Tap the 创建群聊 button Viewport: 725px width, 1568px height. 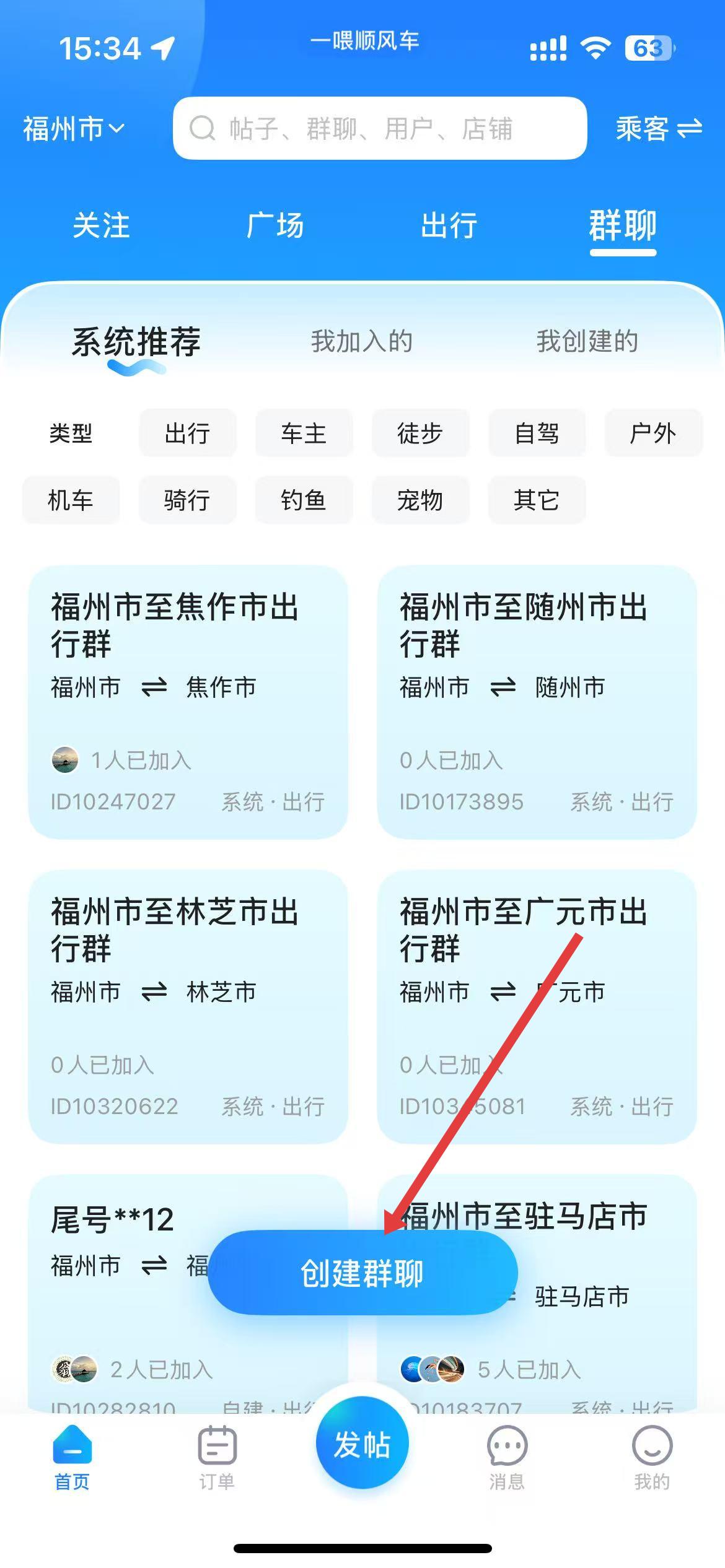point(362,1273)
